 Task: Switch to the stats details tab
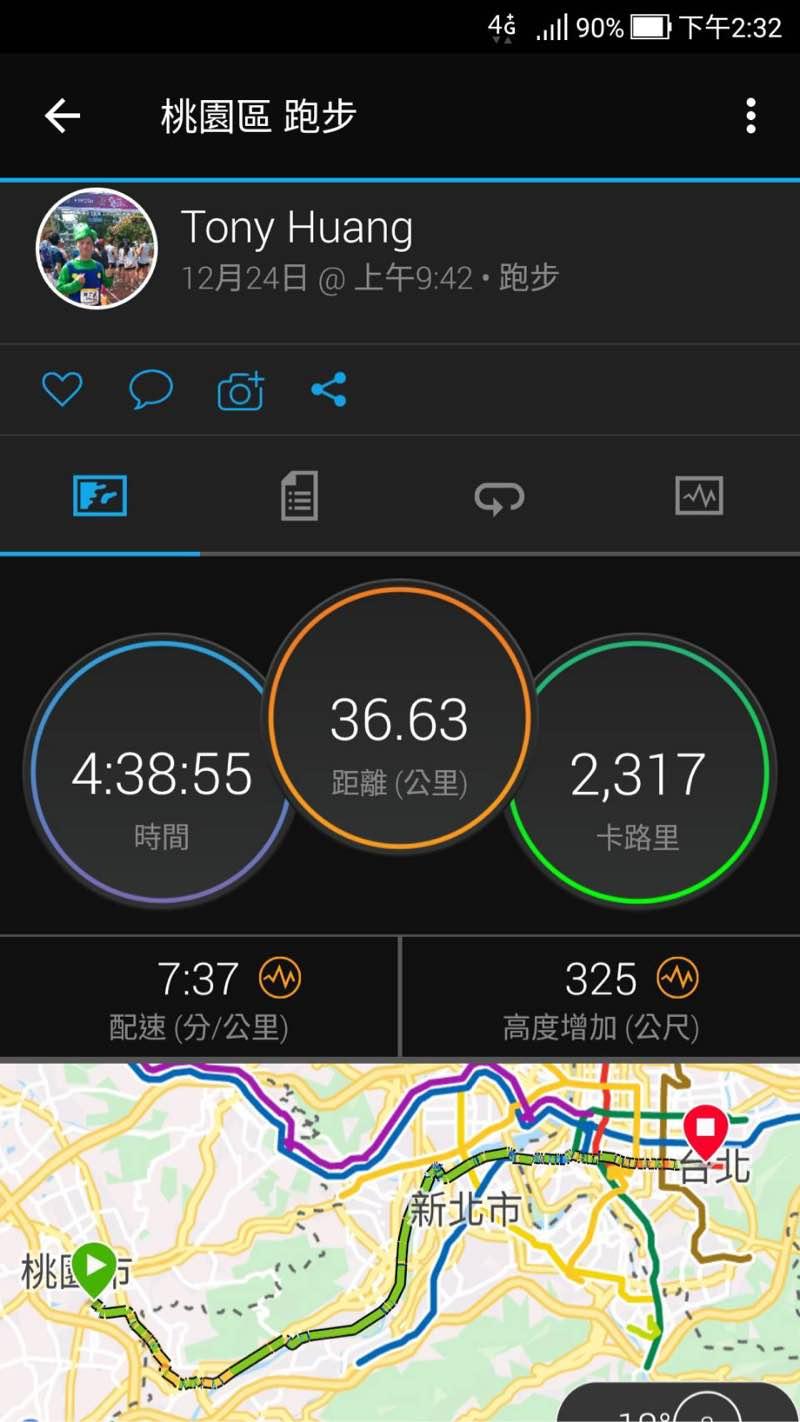click(x=299, y=495)
